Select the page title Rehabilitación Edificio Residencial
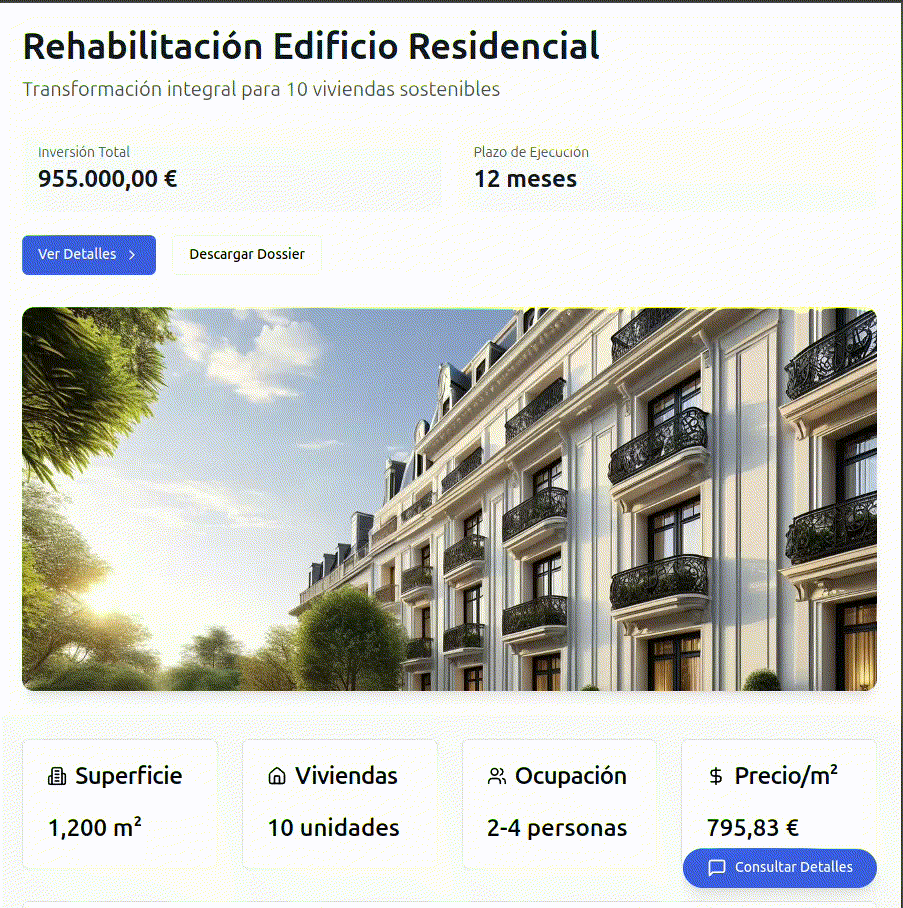 click(310, 46)
